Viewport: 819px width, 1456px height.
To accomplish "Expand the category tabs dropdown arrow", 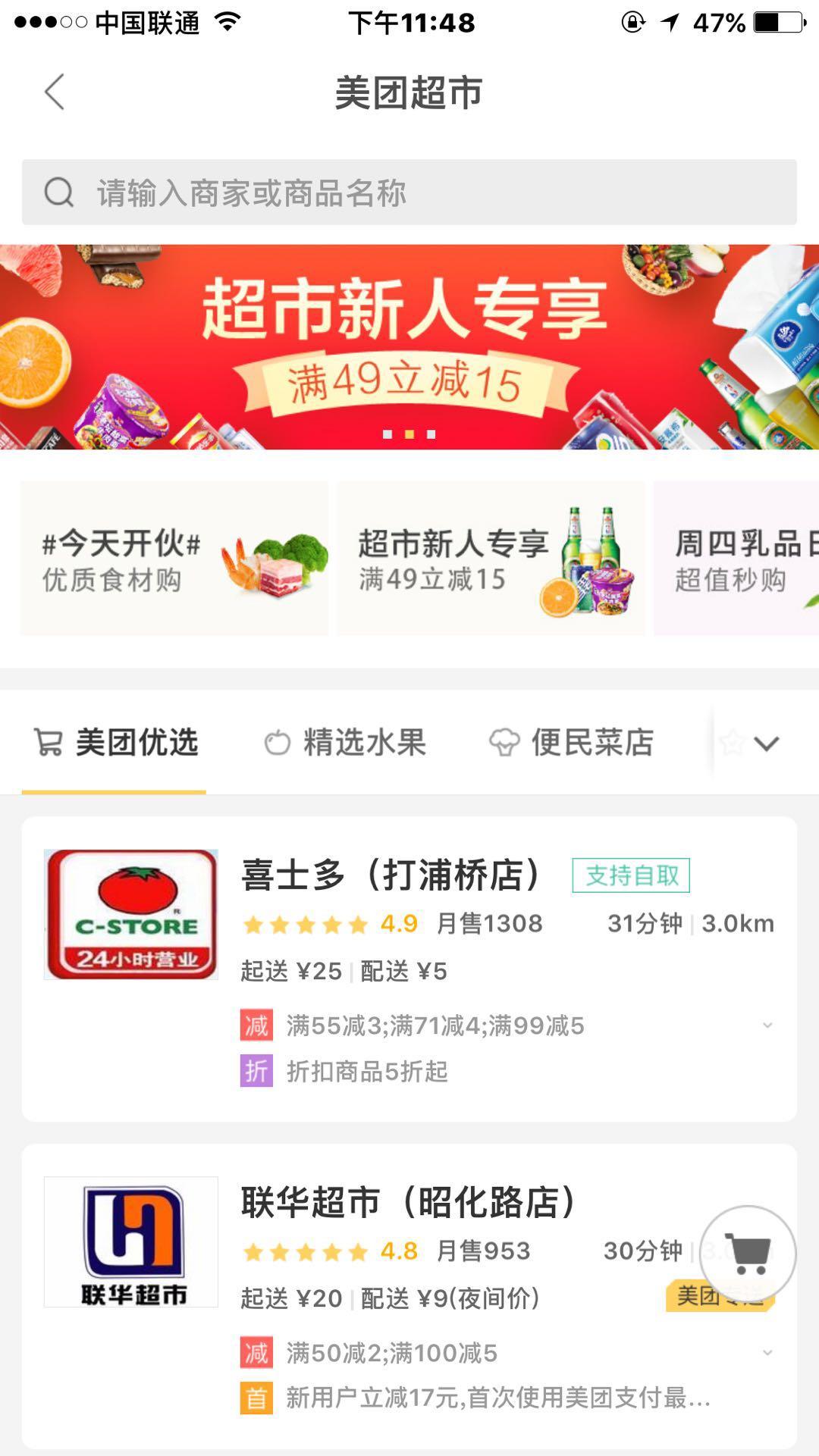I will (767, 744).
